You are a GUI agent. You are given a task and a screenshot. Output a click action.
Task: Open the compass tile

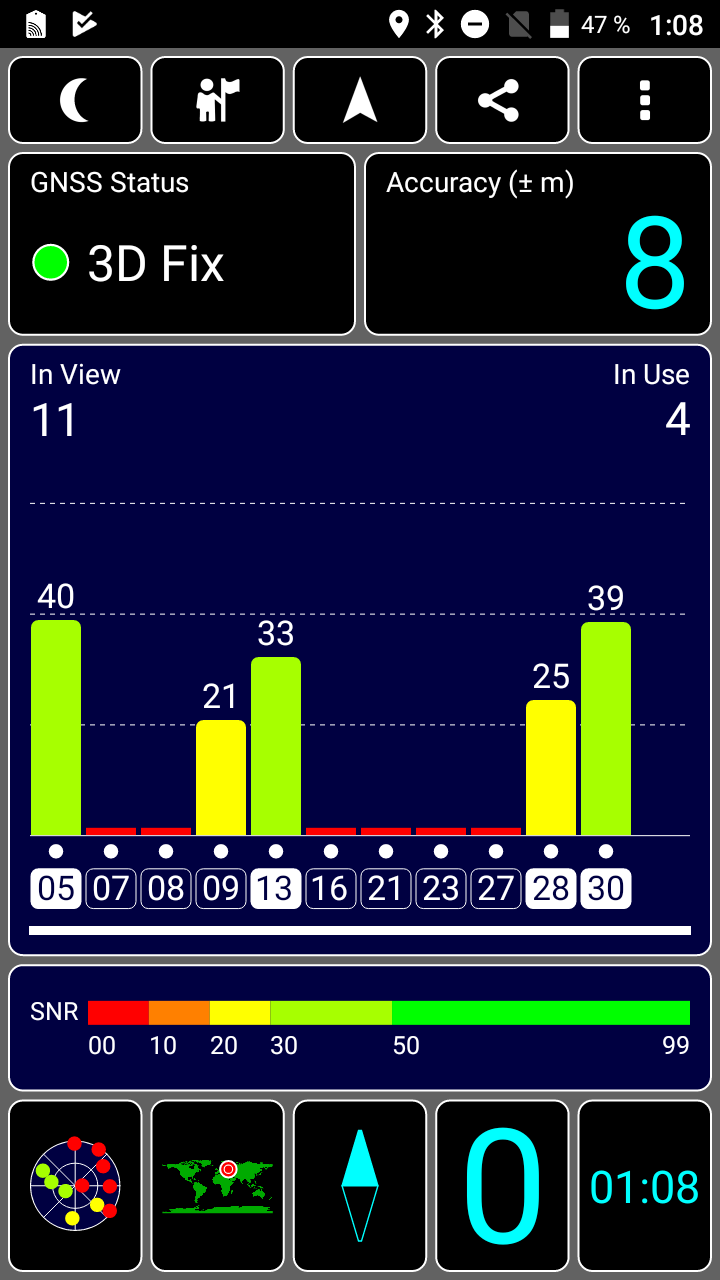click(360, 1186)
